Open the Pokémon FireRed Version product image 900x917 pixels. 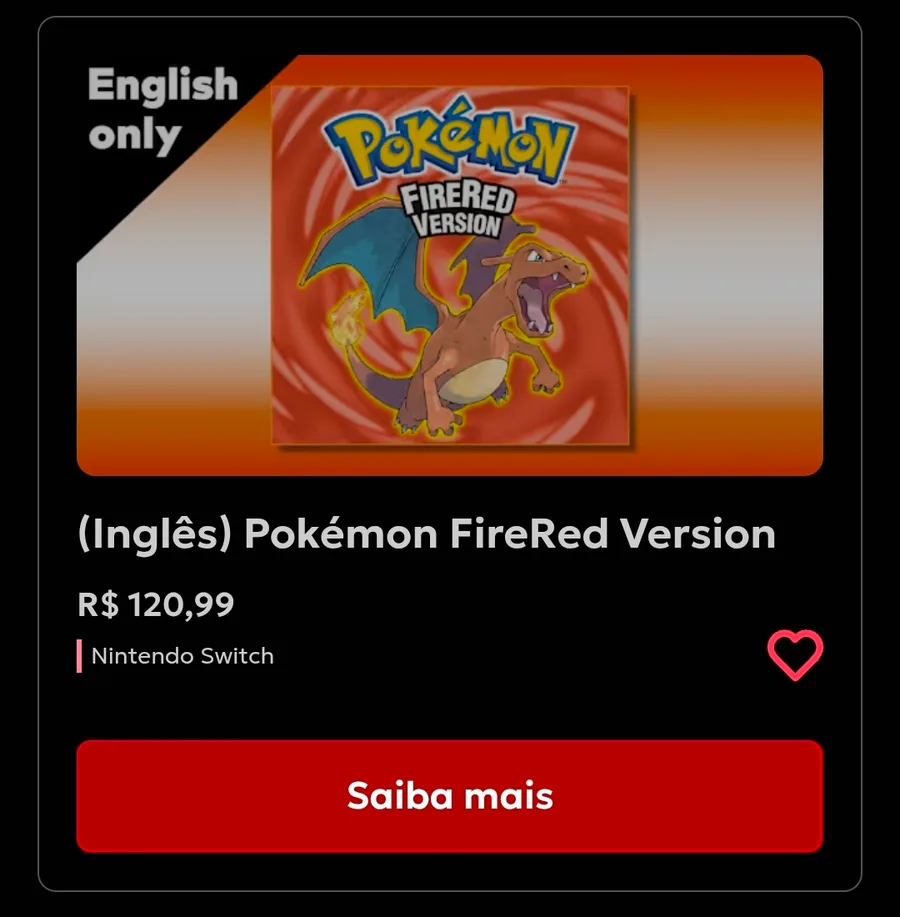click(x=450, y=266)
